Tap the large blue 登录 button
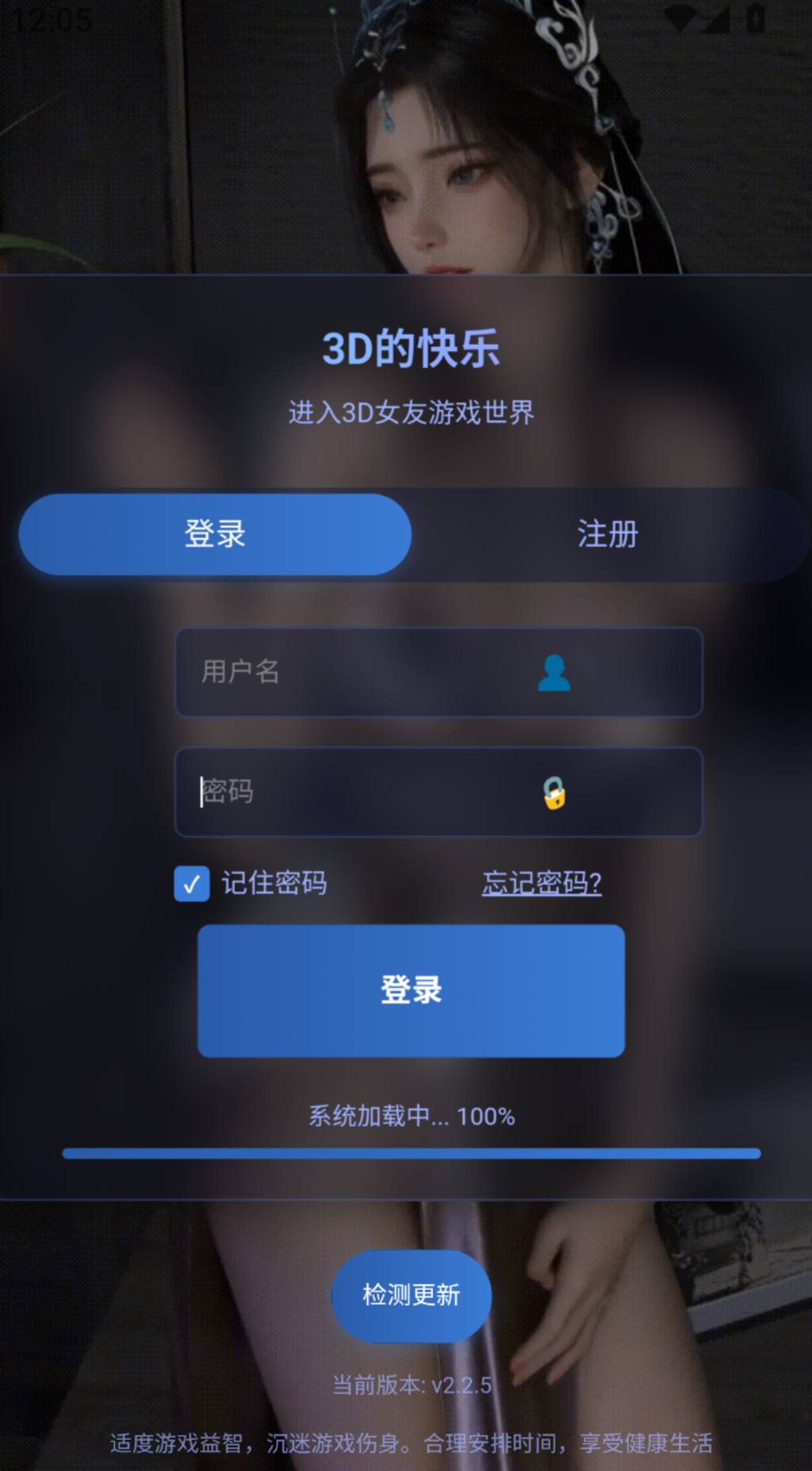The image size is (812, 1471). (411, 990)
